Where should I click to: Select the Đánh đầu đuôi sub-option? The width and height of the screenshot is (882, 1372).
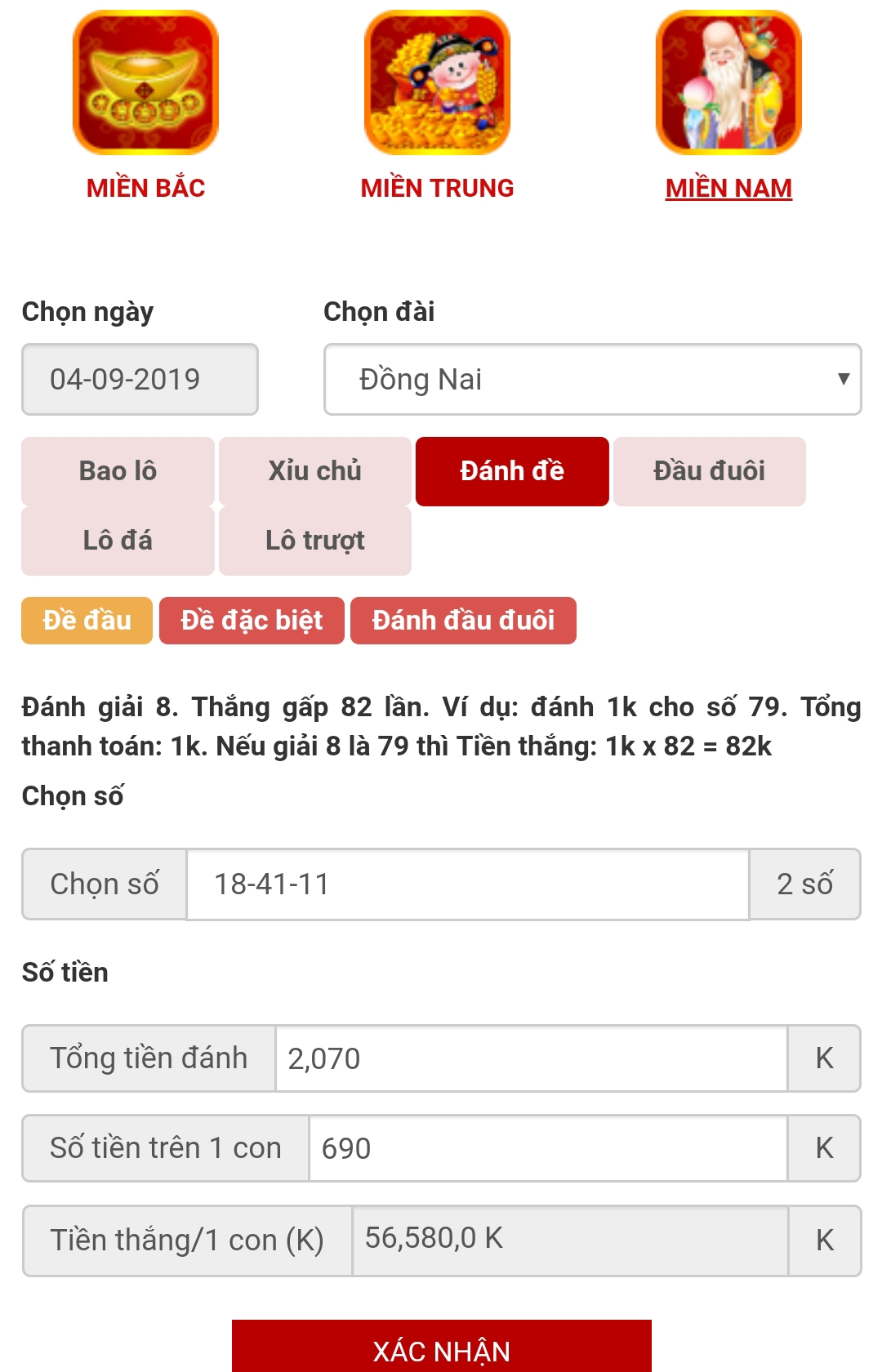(463, 621)
